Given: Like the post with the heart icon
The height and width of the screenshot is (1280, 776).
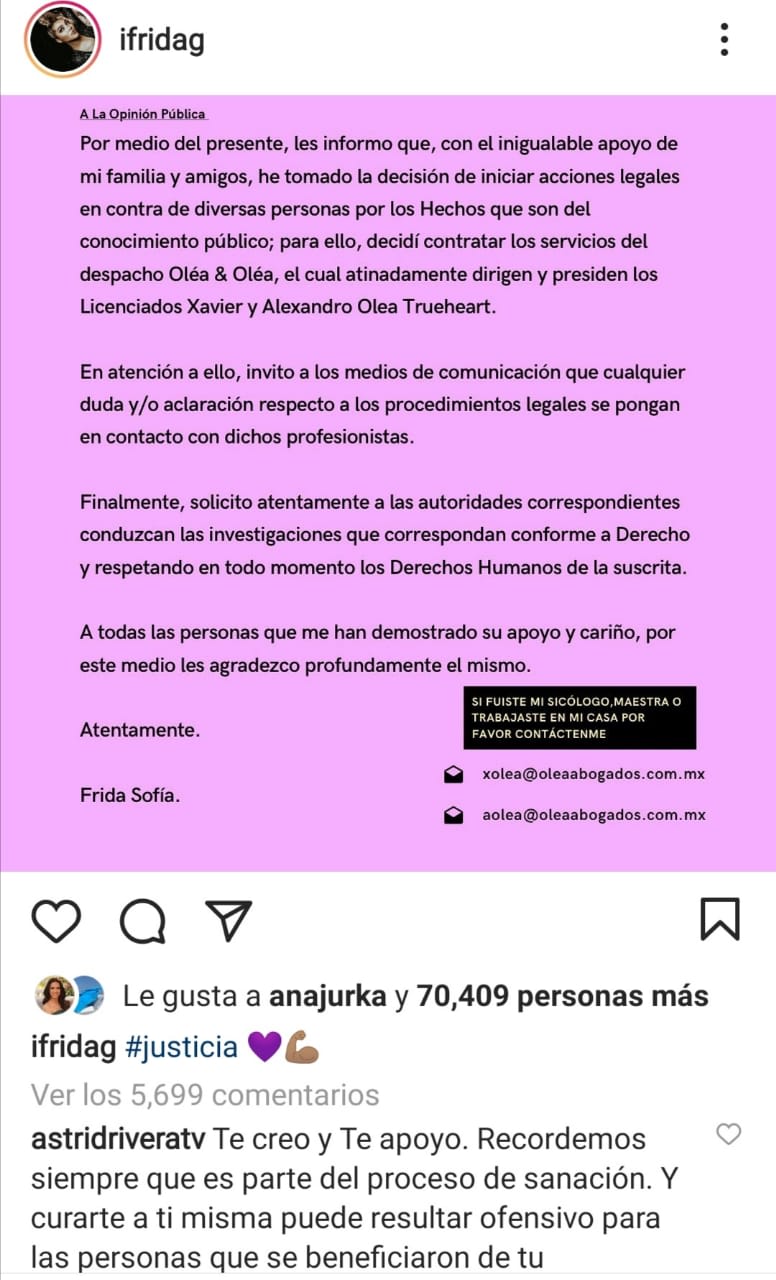Looking at the screenshot, I should click(56, 920).
